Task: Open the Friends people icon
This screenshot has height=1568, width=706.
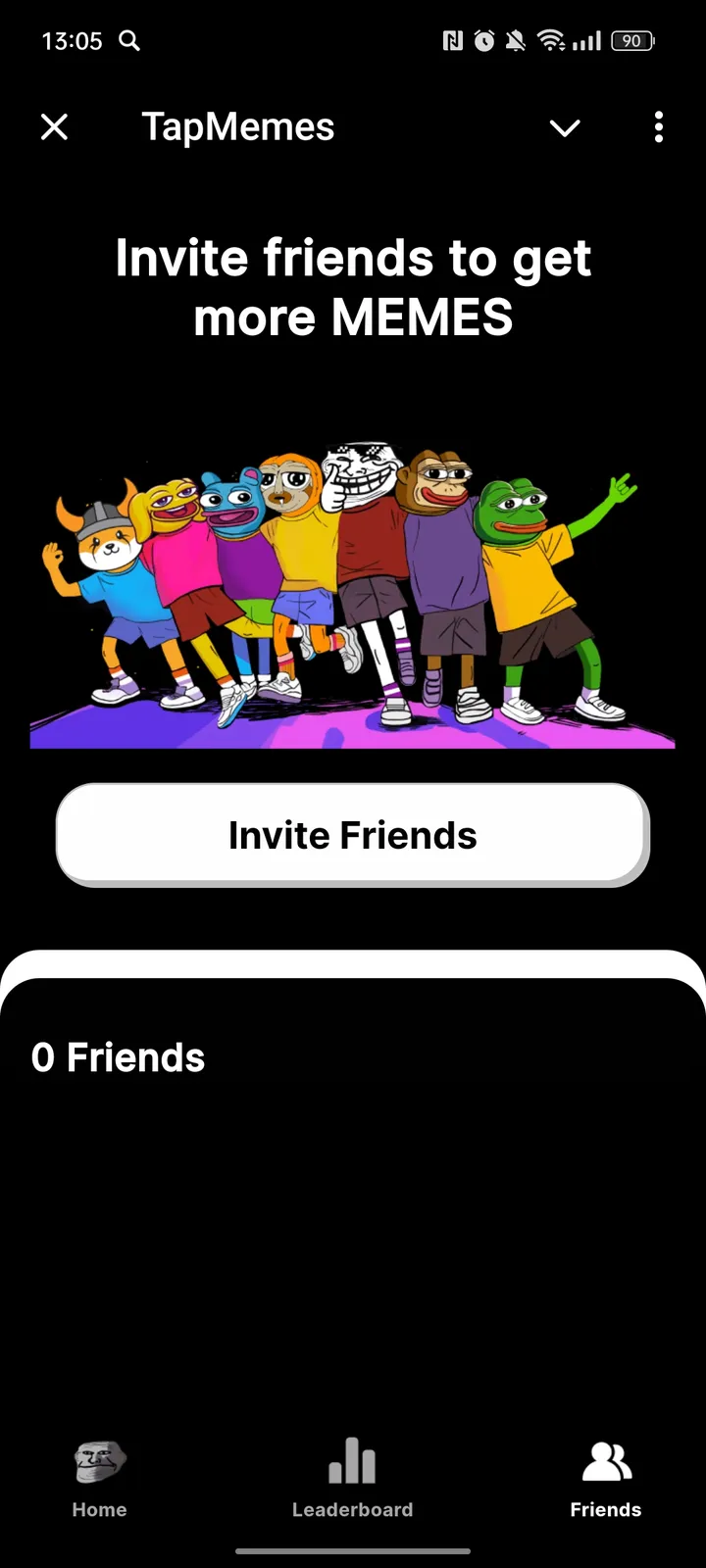Action: [x=605, y=1459]
